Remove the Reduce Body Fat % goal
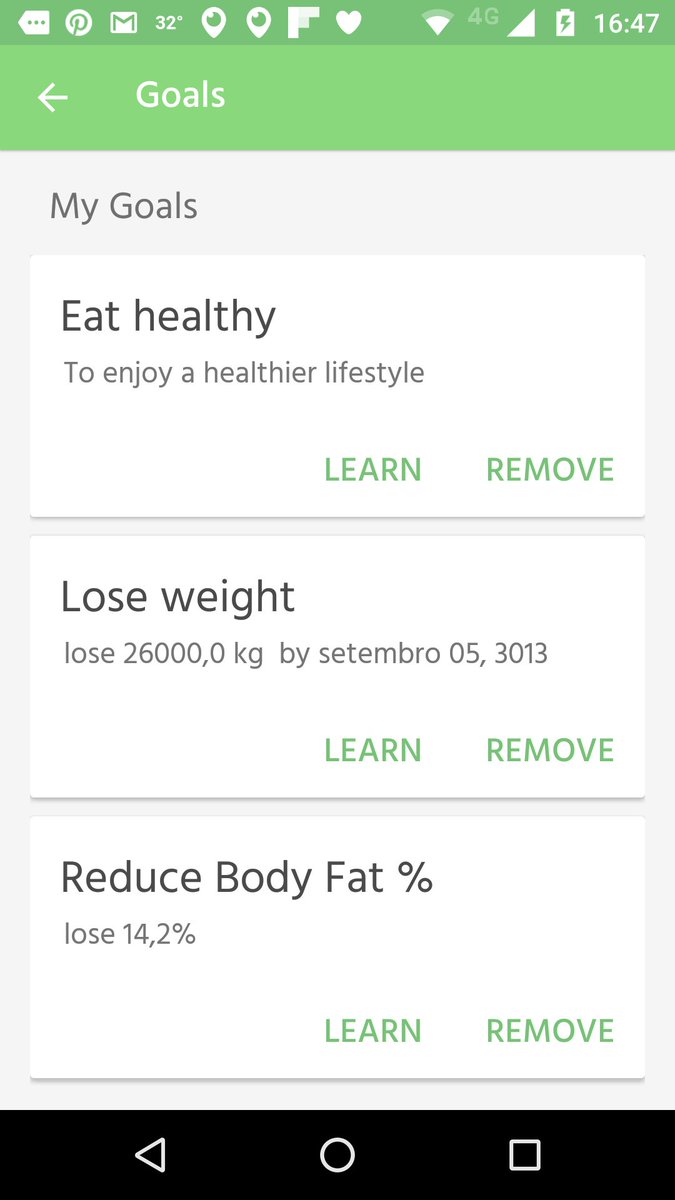The image size is (675, 1200). click(x=549, y=1031)
